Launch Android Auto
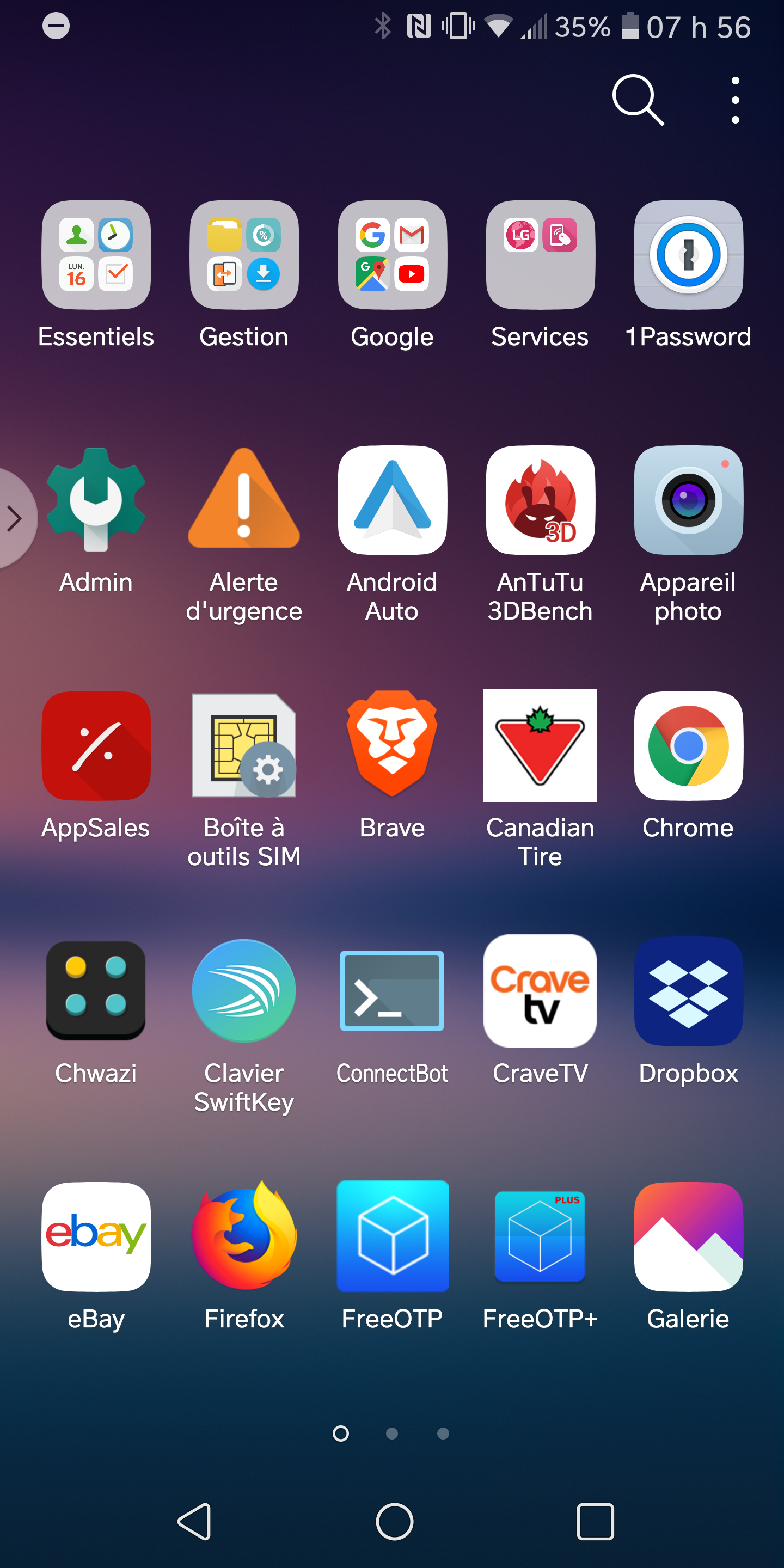 click(x=392, y=500)
